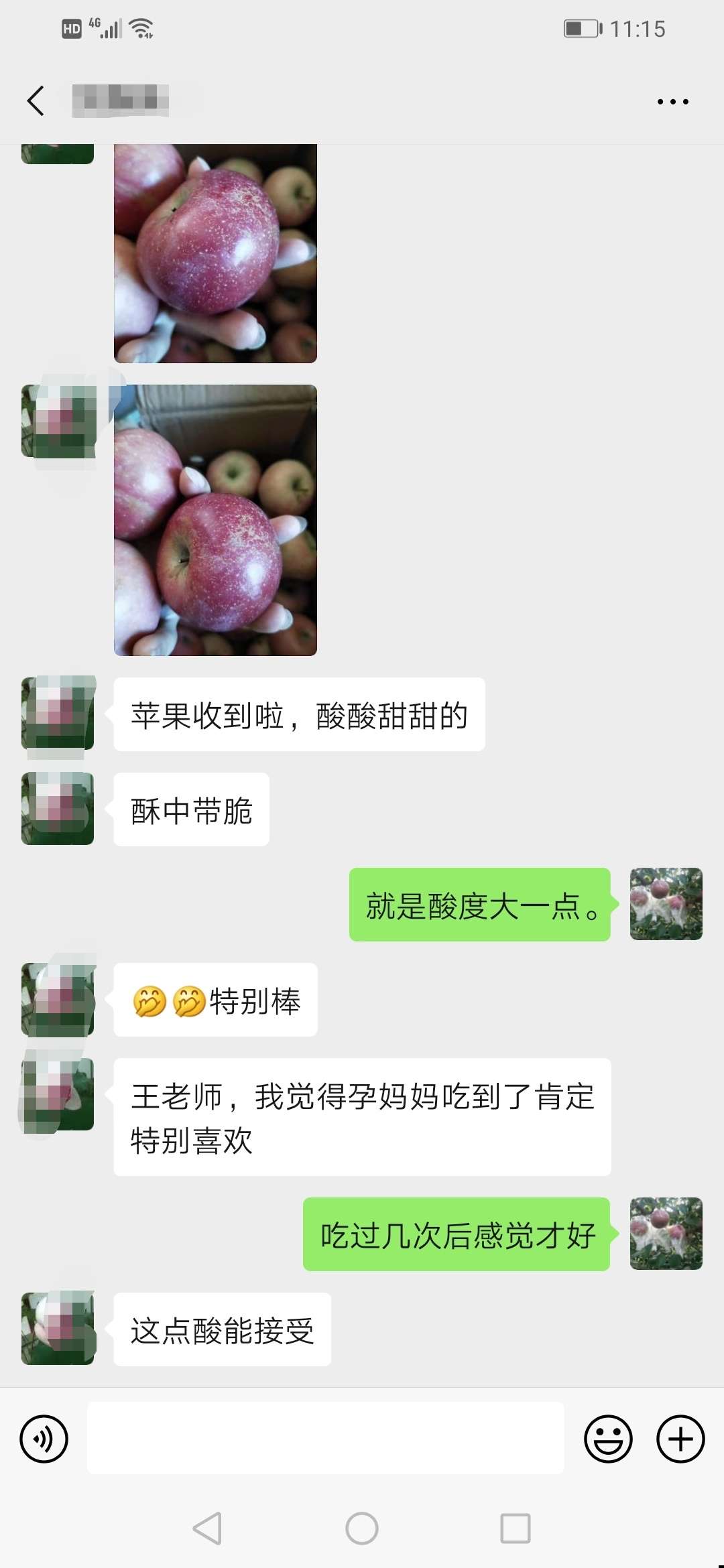Go back to the chat list

(x=36, y=101)
